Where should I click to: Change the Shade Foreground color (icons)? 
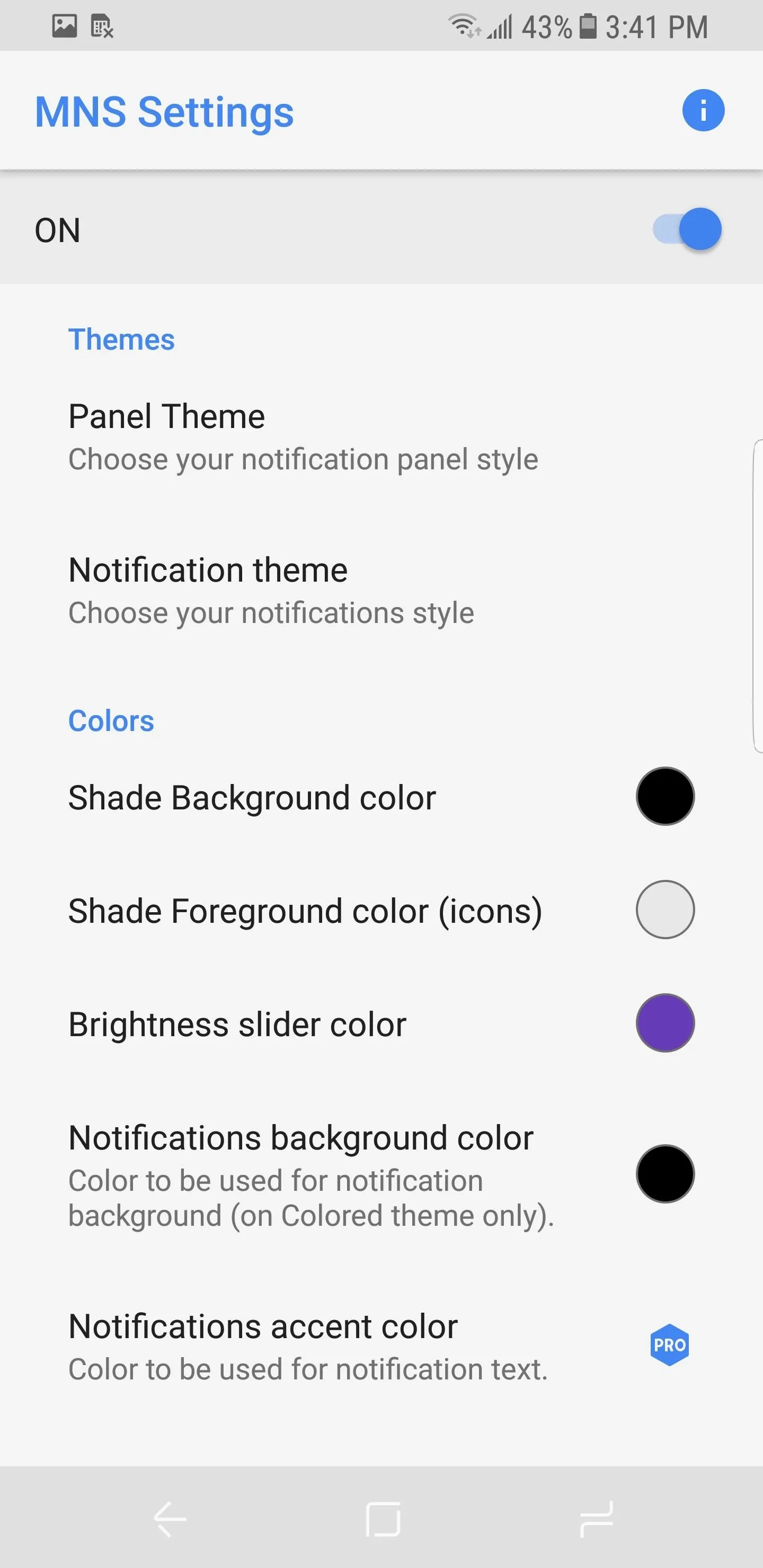click(665, 910)
